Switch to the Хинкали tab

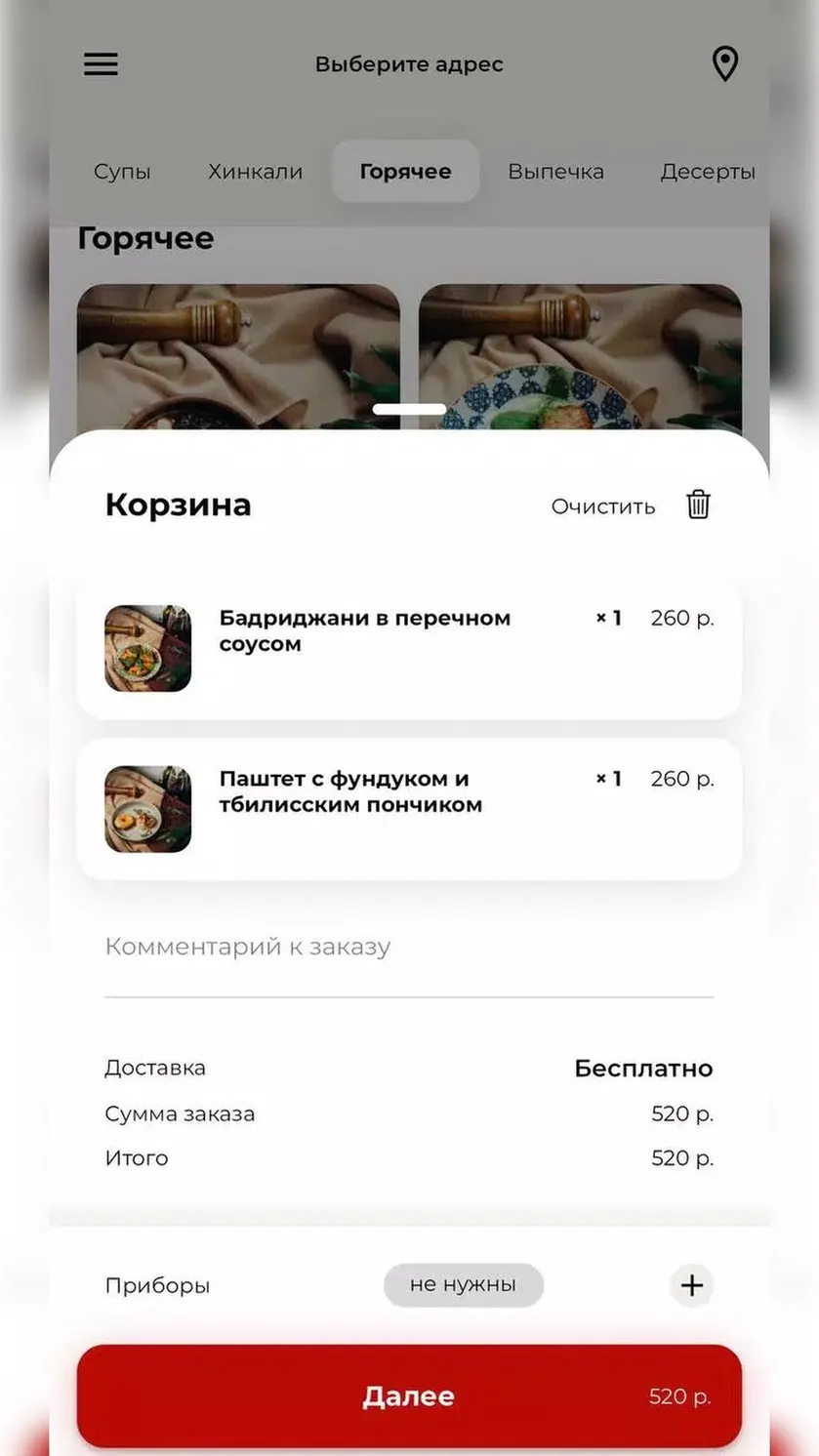tap(255, 172)
